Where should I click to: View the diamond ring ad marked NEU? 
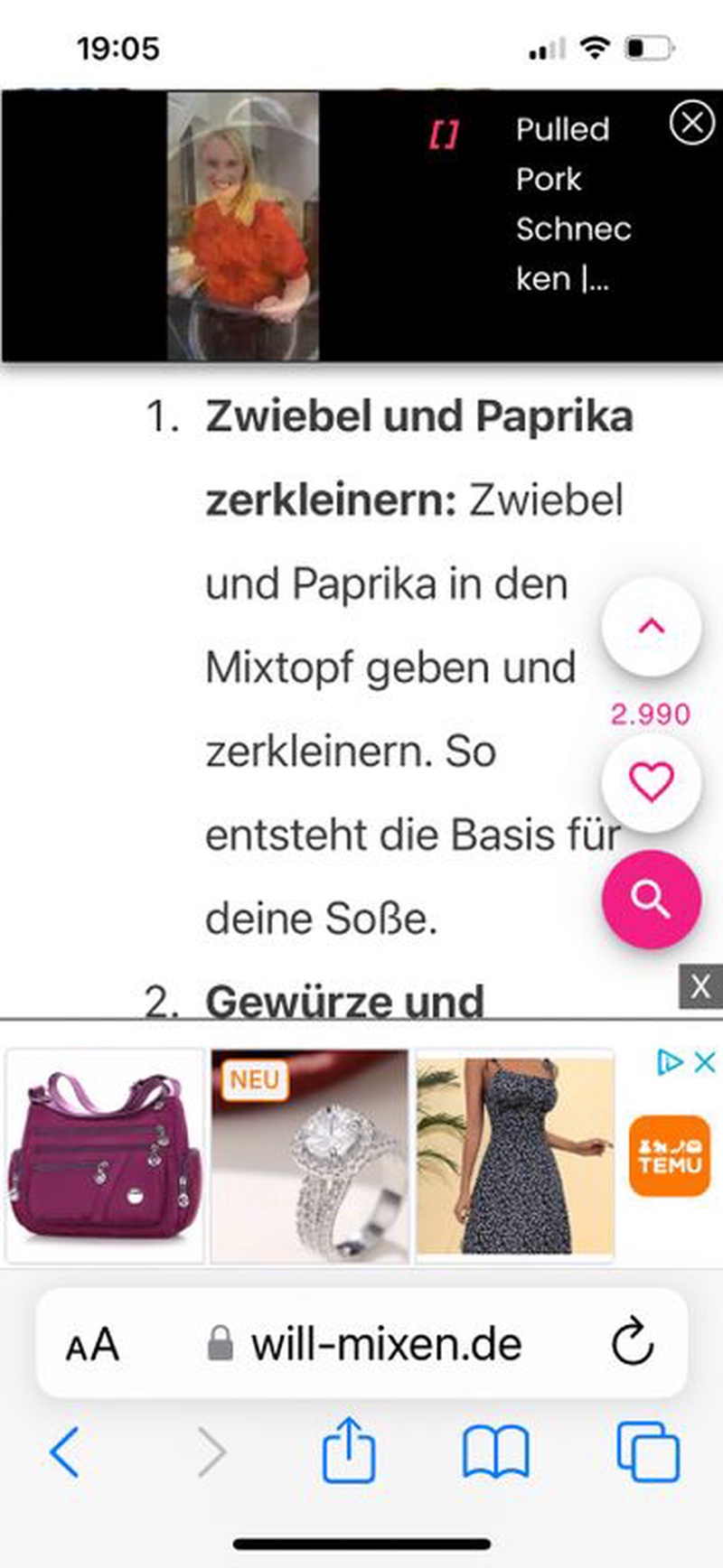(x=309, y=1155)
